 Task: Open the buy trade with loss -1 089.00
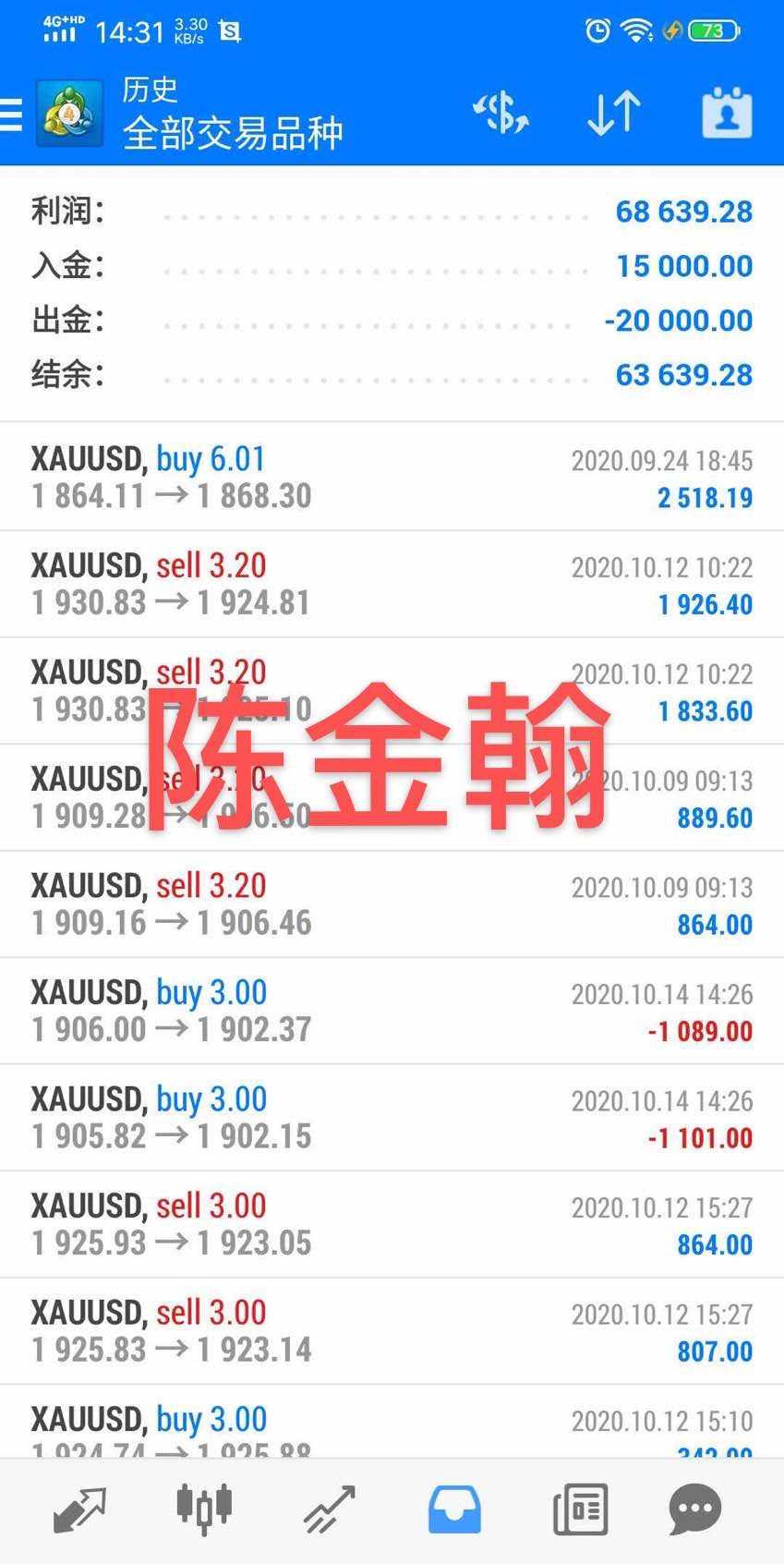click(392, 1011)
